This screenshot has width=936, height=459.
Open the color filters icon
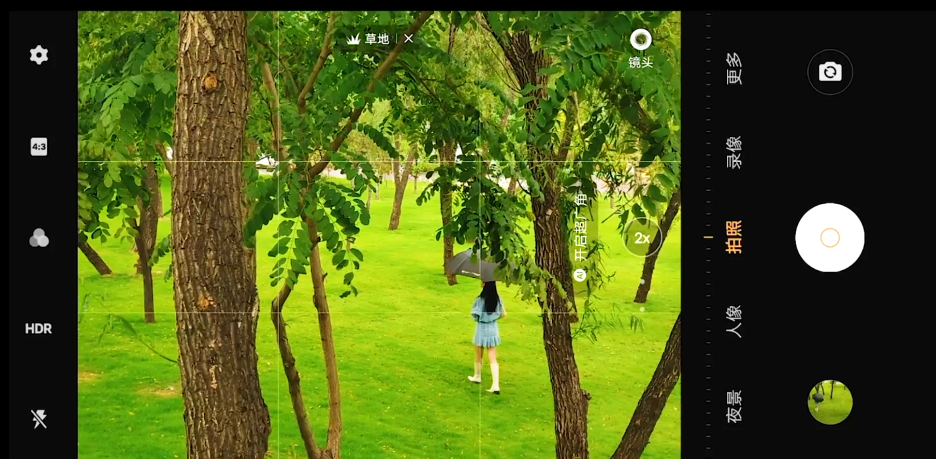39,238
